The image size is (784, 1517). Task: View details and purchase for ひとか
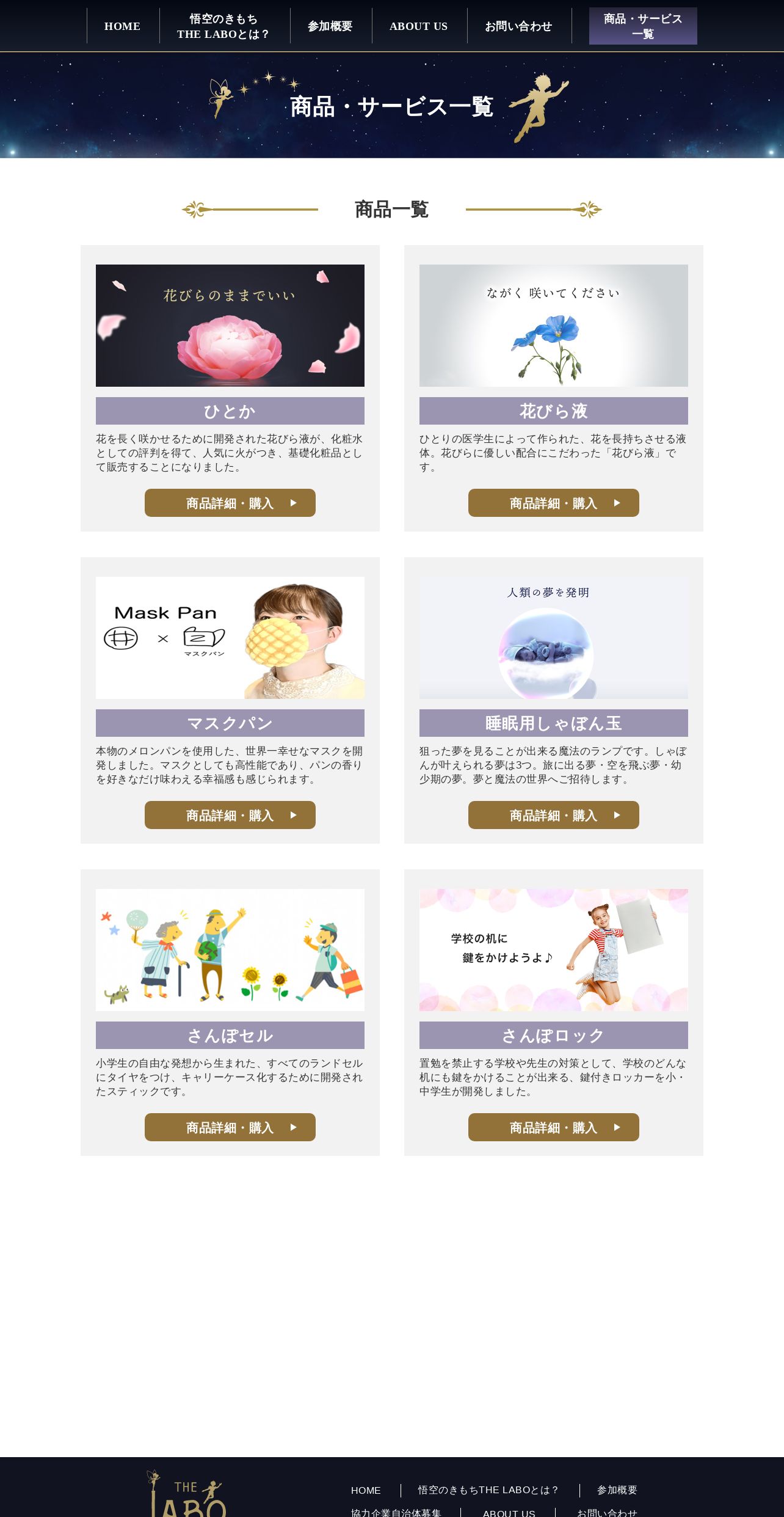tap(230, 503)
